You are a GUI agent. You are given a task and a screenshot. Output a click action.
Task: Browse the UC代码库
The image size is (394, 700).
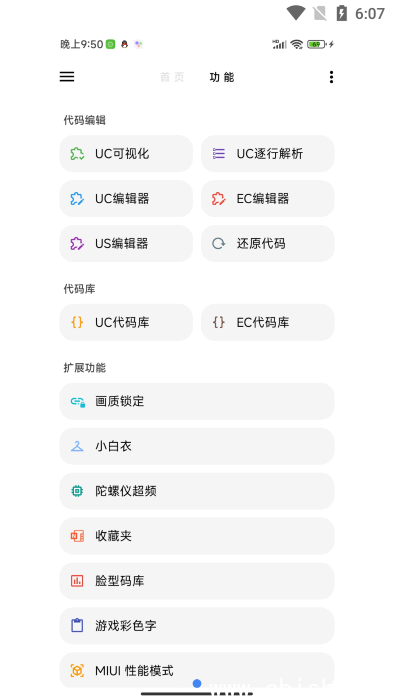[126, 322]
